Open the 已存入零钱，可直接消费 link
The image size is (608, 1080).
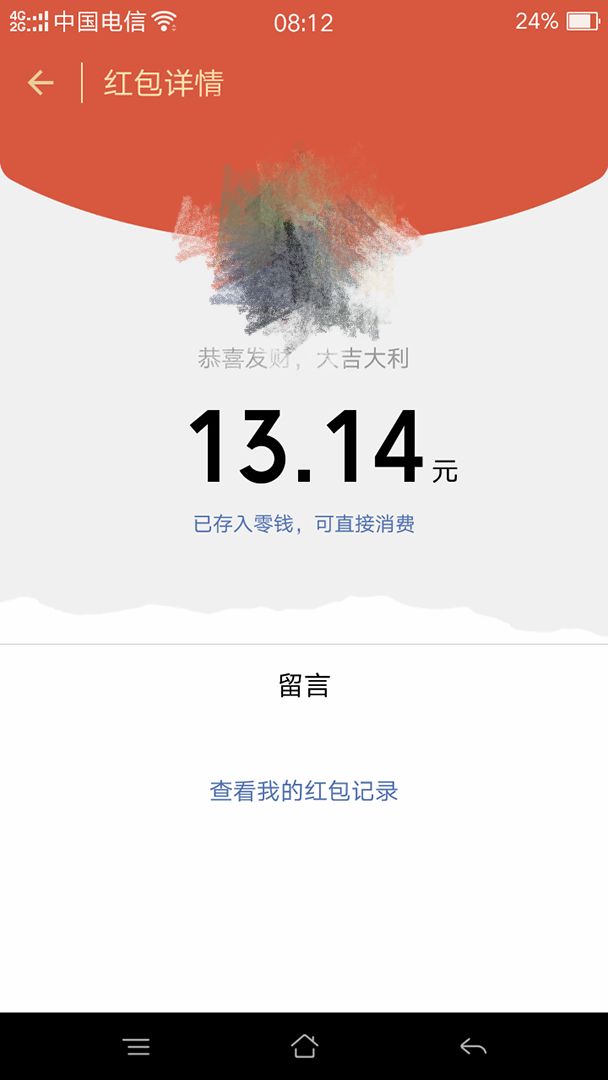tap(304, 524)
